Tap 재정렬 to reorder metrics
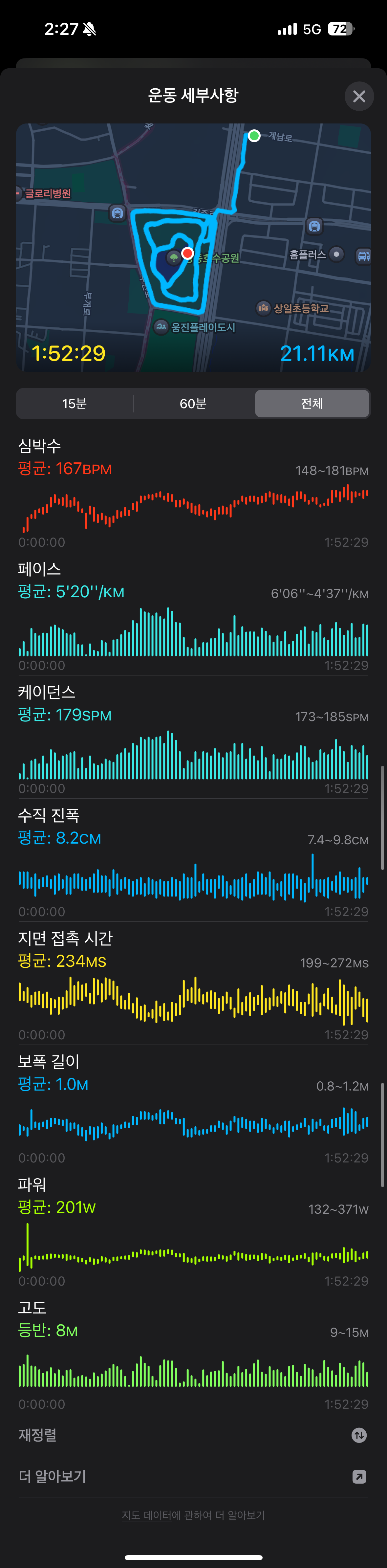Viewport: 387px width, 1568px height. coord(193,1435)
